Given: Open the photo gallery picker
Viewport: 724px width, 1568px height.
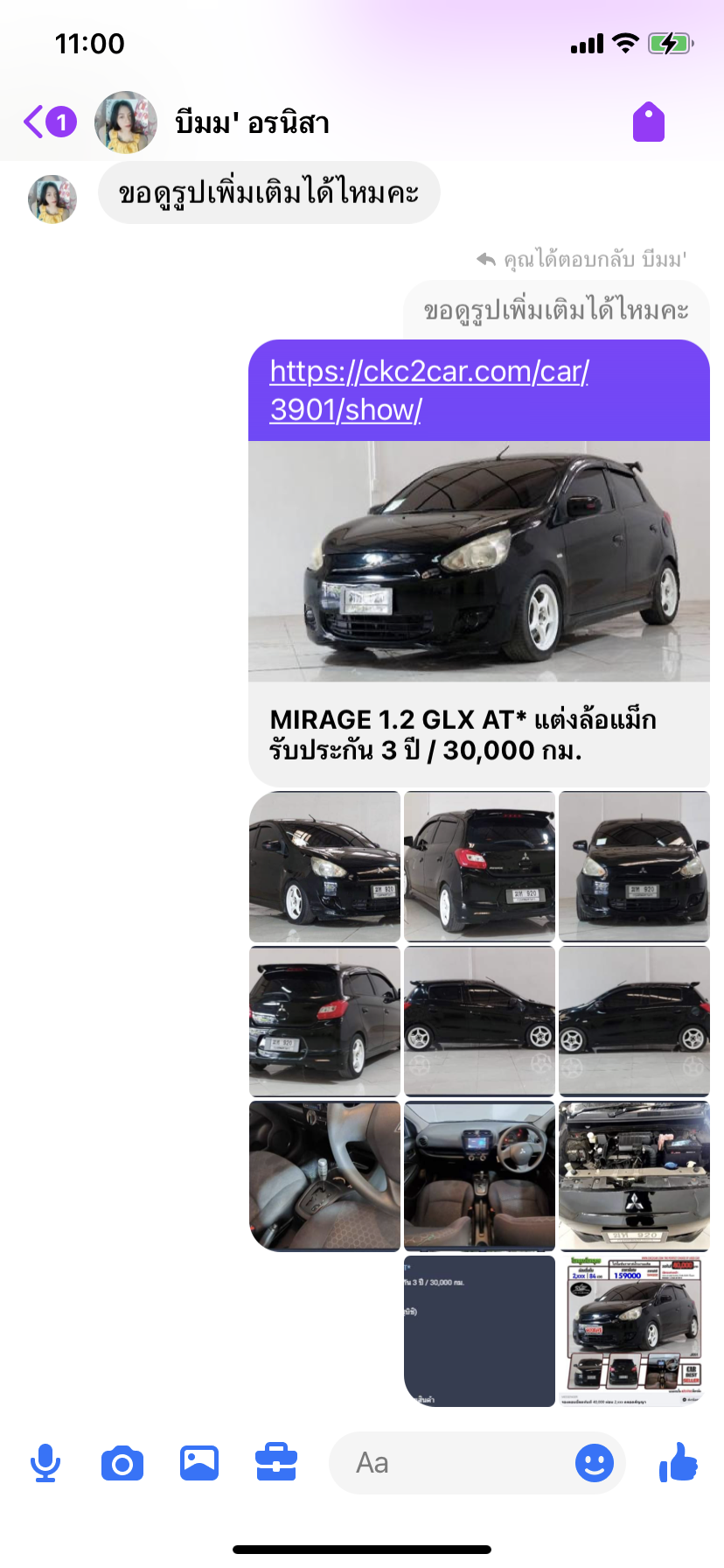Looking at the screenshot, I should pyautogui.click(x=199, y=1463).
